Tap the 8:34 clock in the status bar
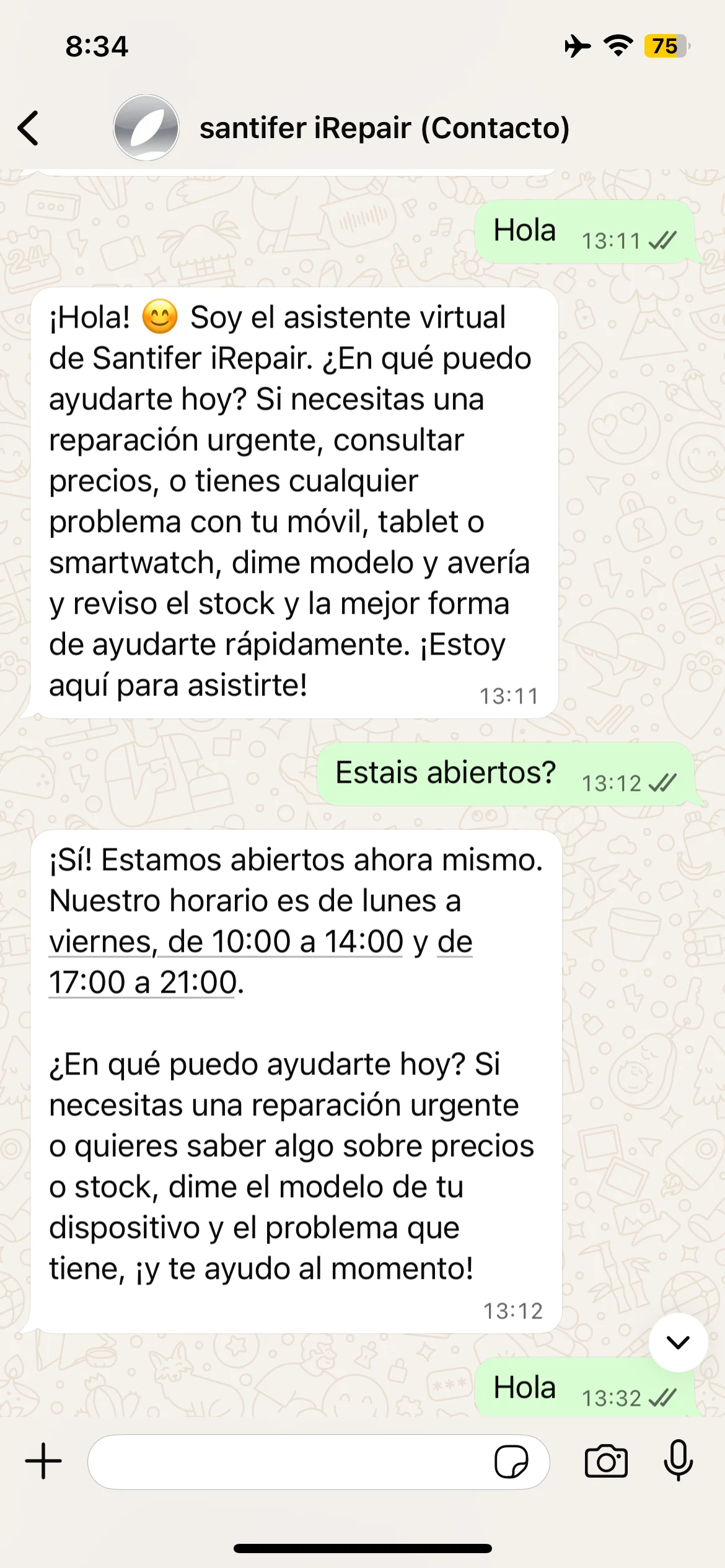Screen dimensions: 725x1568 click(96, 45)
